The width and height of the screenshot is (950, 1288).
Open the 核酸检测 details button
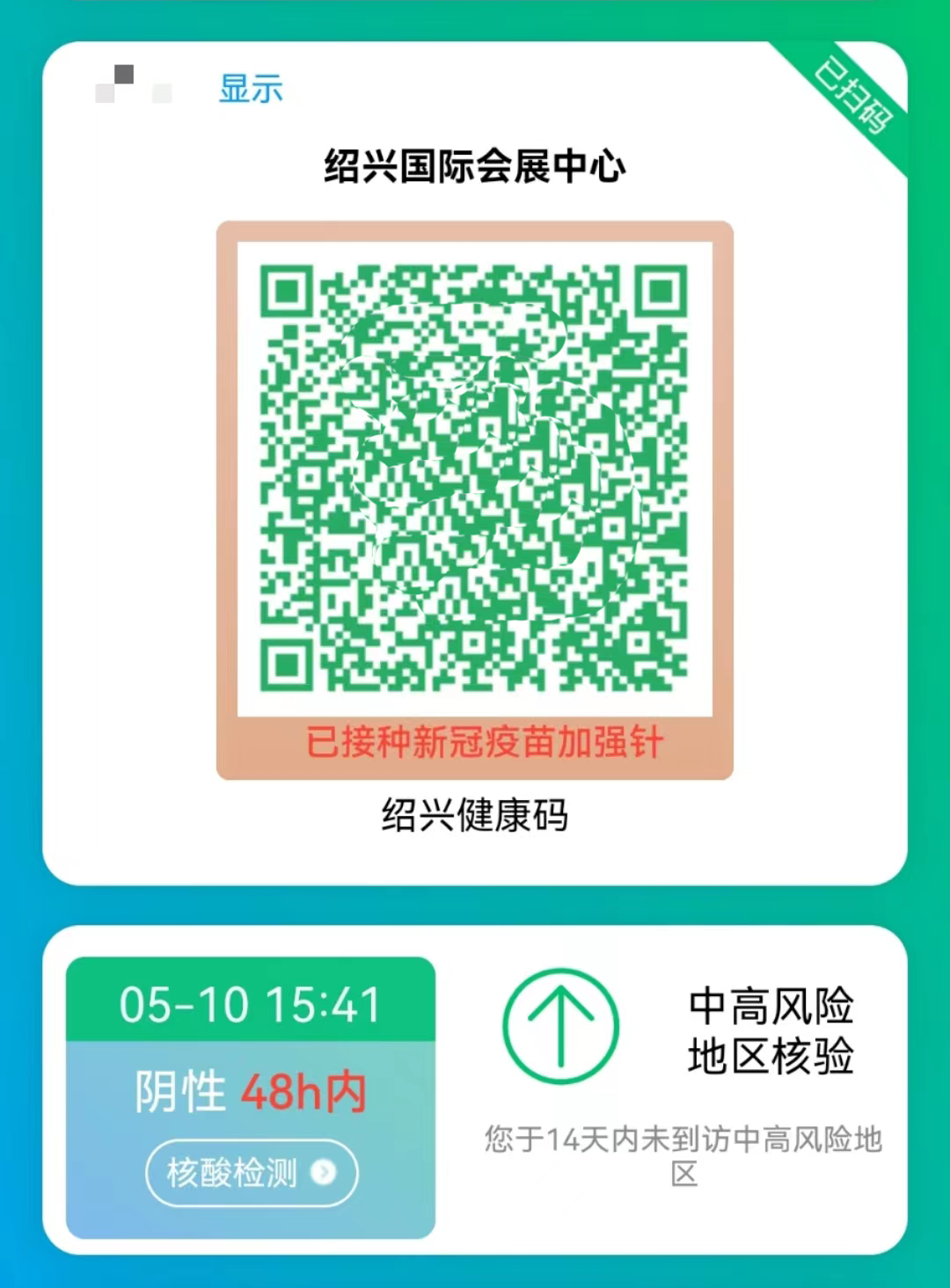click(251, 1173)
